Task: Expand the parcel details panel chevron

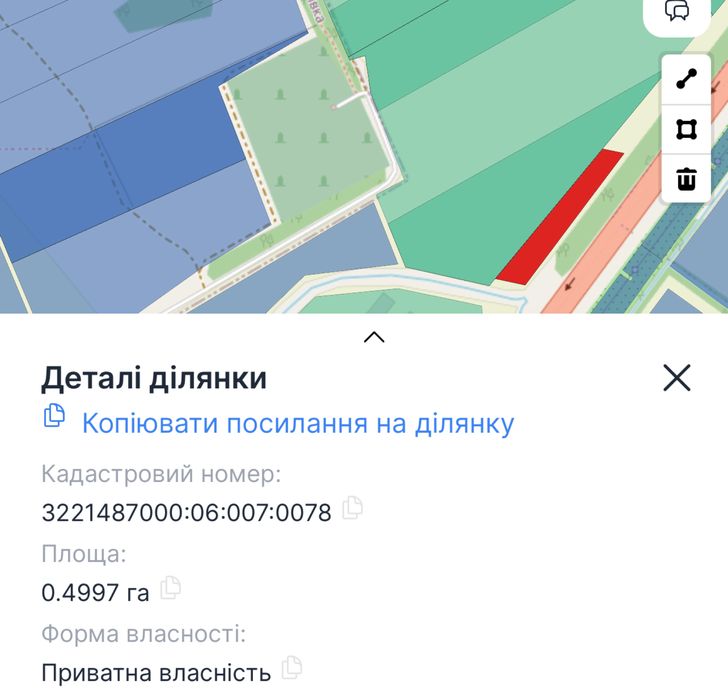Action: point(374,337)
